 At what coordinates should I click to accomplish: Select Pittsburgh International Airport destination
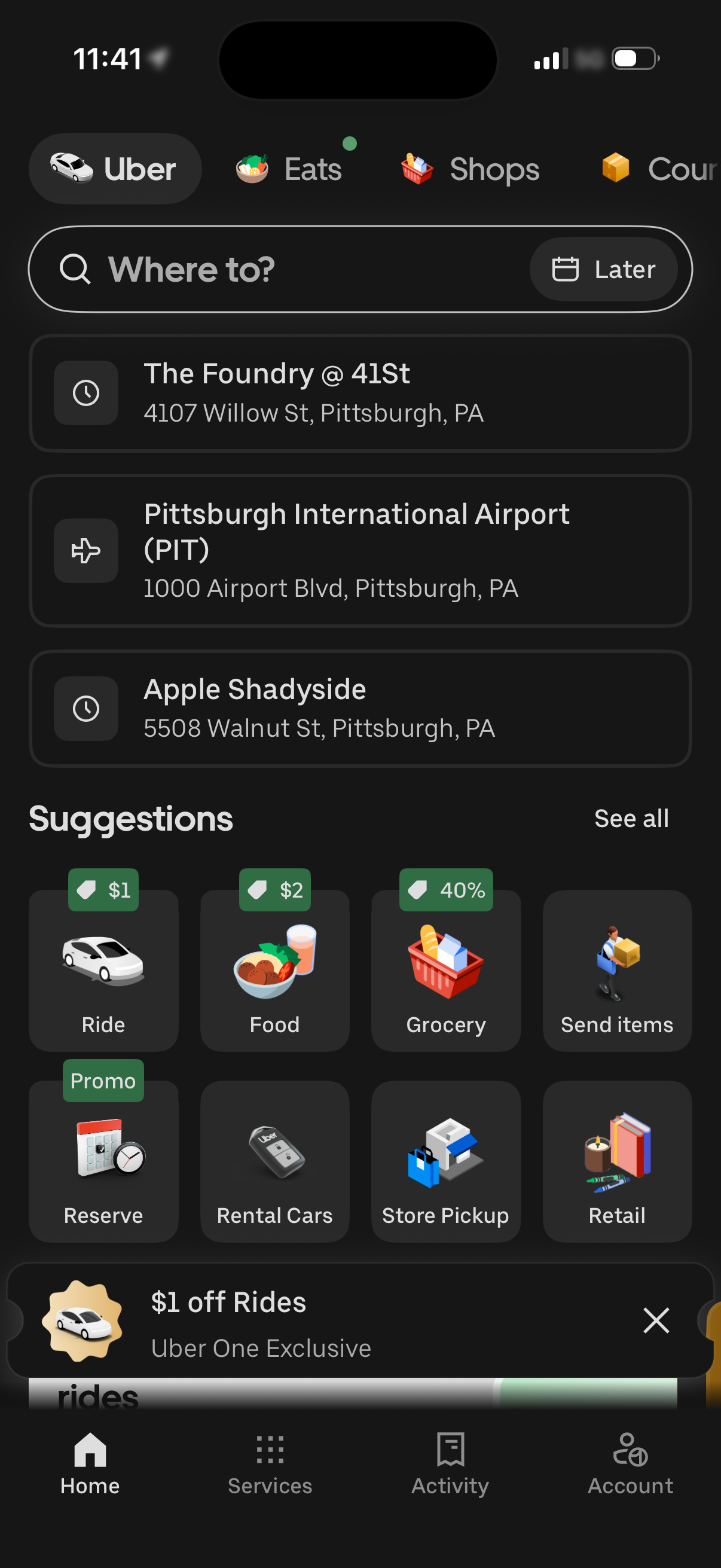point(360,550)
